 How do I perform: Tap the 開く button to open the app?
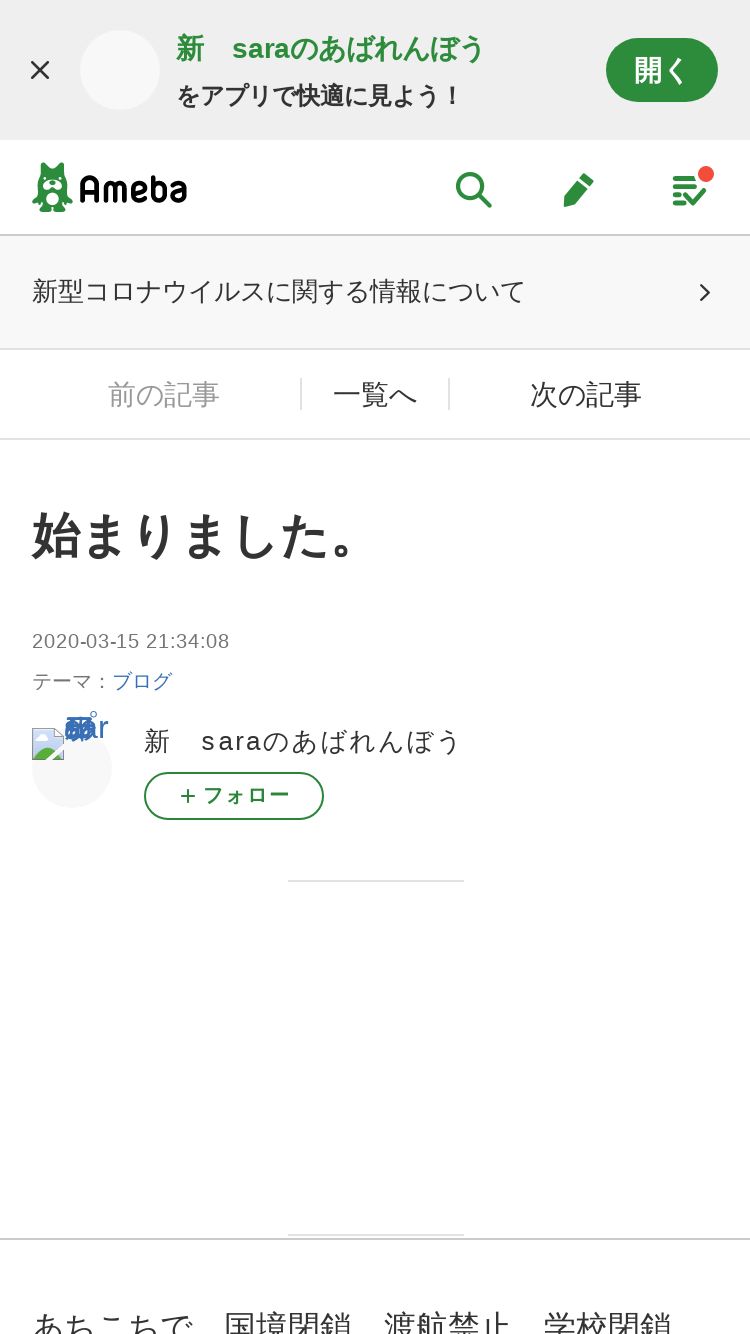coord(662,70)
